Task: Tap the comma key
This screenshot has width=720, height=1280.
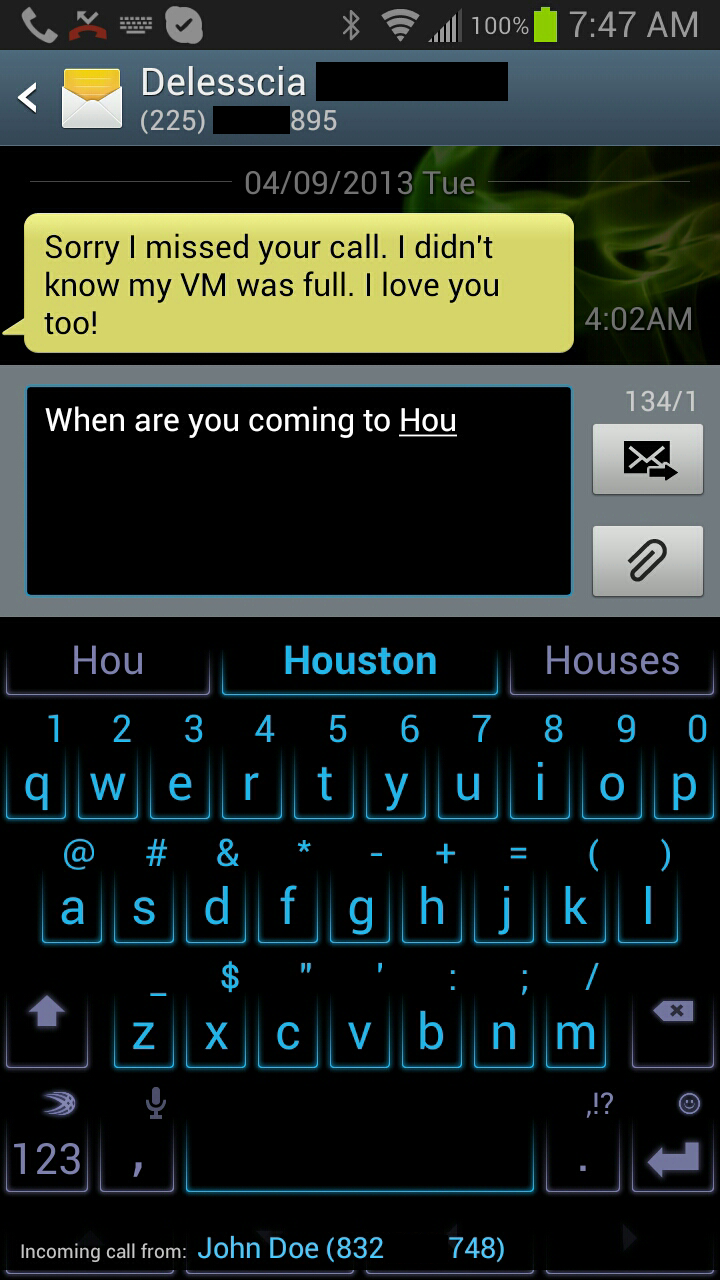Action: pyautogui.click(x=138, y=1158)
